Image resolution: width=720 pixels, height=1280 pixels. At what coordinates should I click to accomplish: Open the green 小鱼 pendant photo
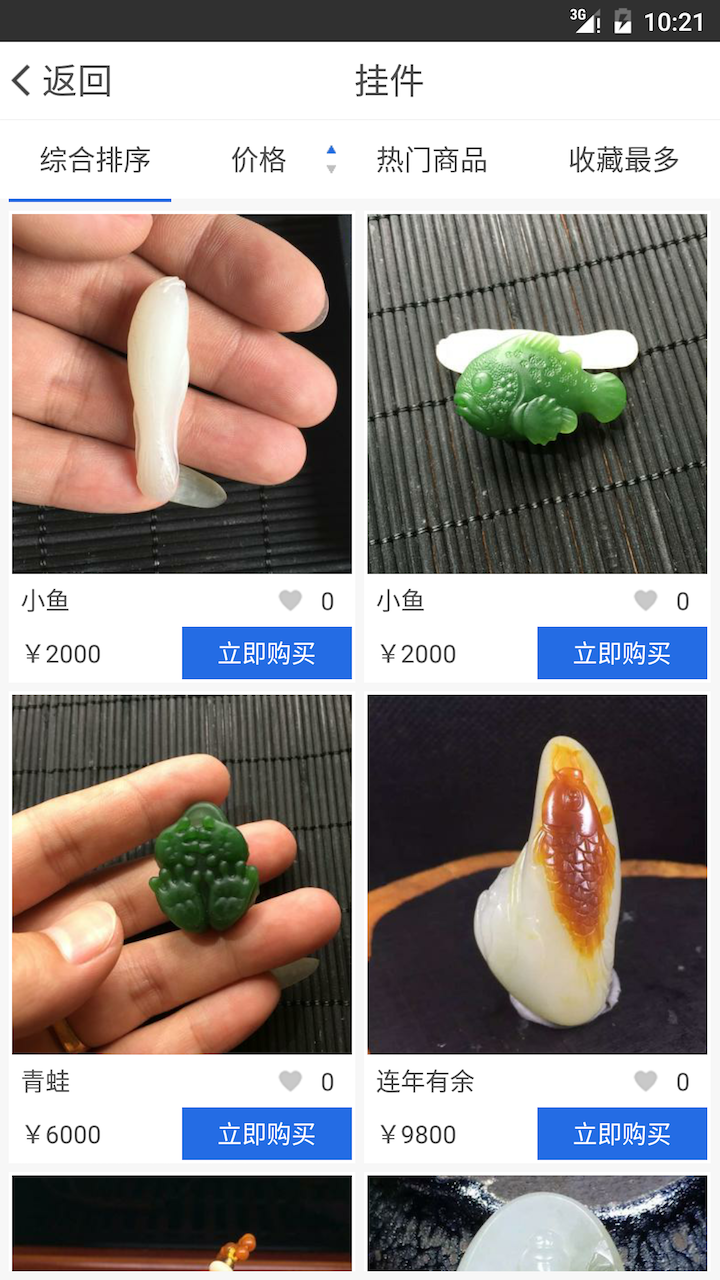point(537,393)
